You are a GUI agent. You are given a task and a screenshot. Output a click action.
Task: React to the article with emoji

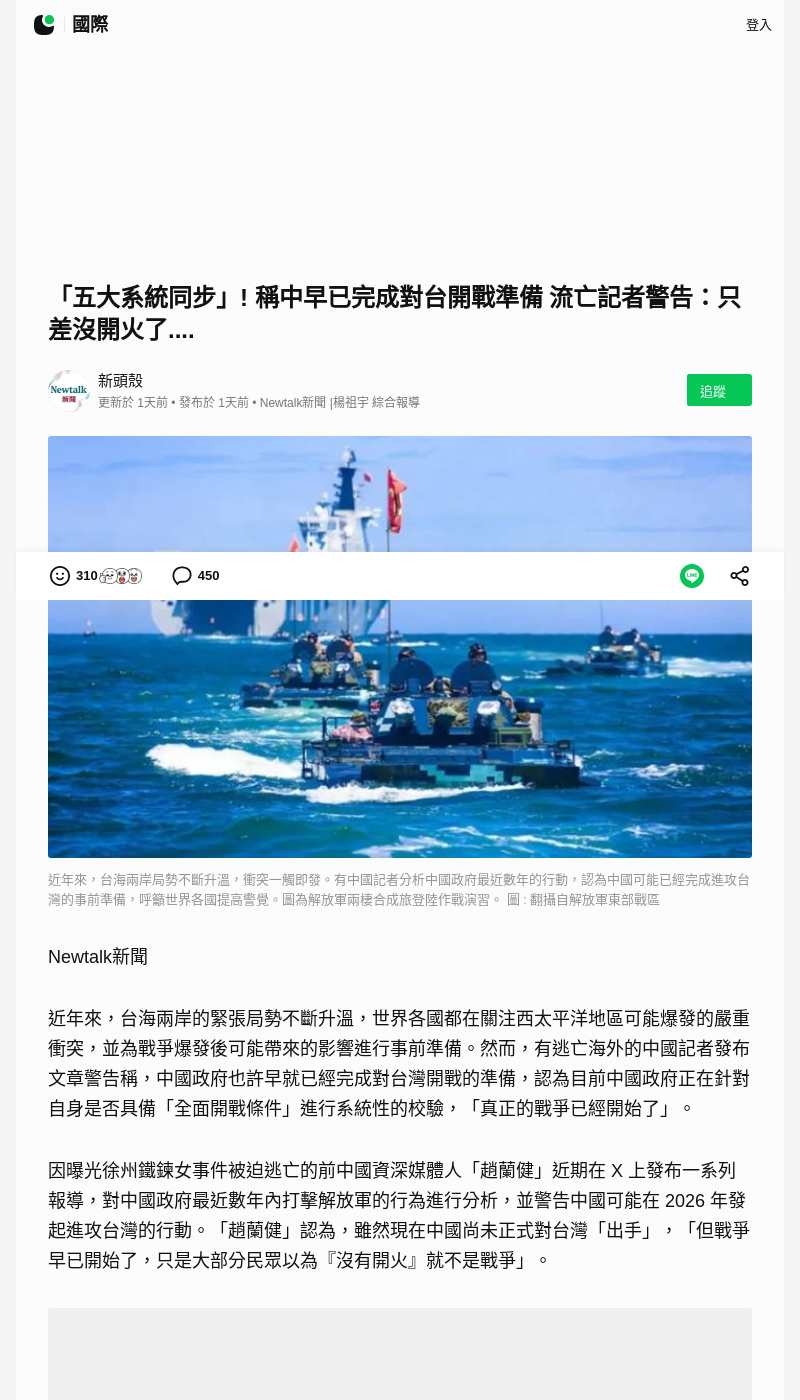[x=60, y=576]
